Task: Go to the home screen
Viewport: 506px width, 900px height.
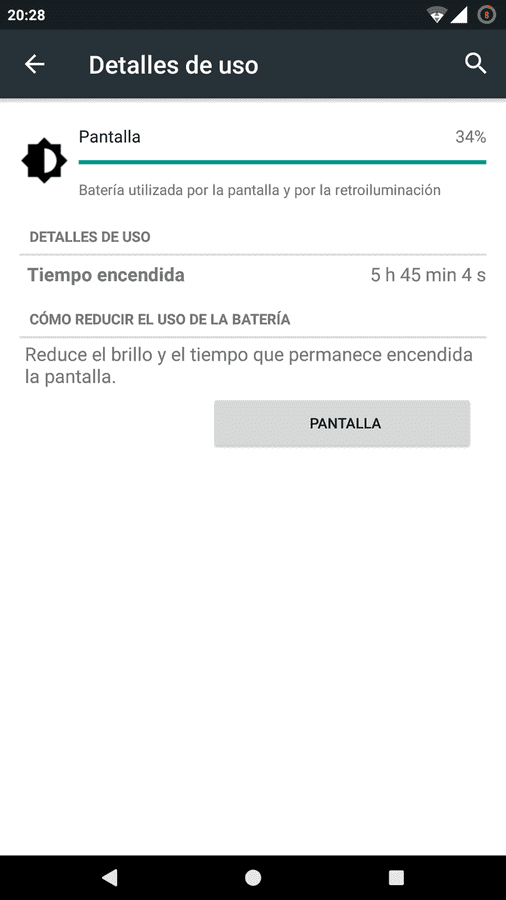Action: 253,877
